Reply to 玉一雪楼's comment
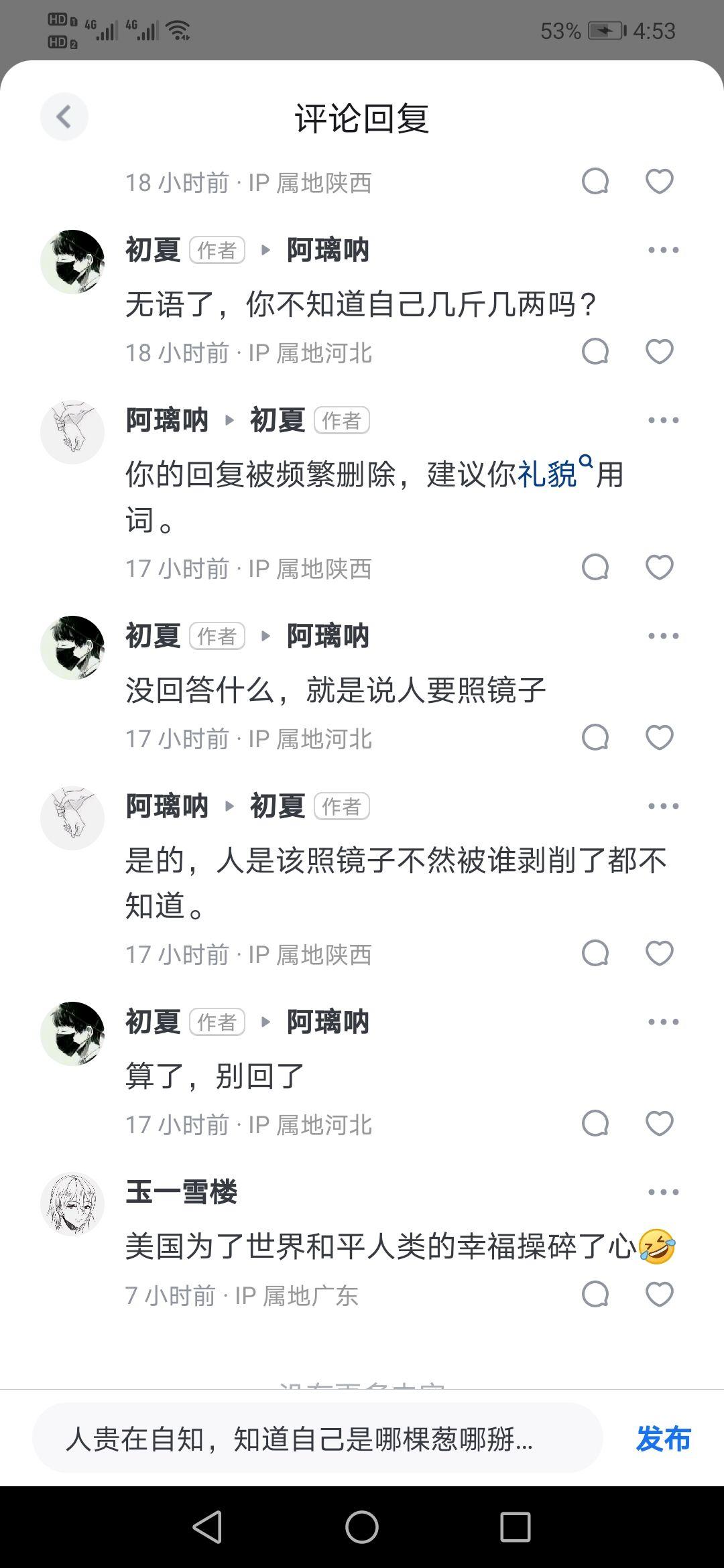The width and height of the screenshot is (724, 1568). 595,1294
